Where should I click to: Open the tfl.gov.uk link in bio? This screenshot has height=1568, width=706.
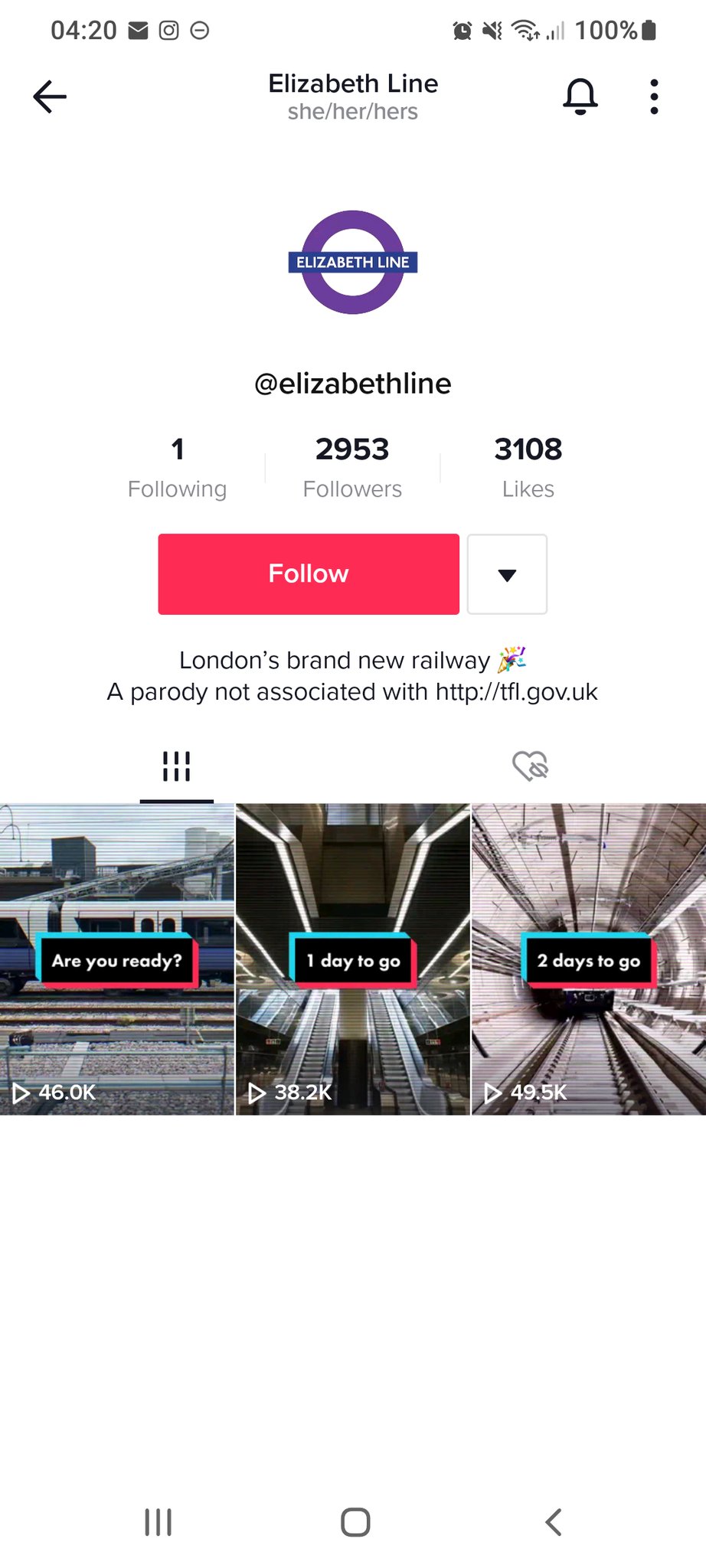pyautogui.click(x=516, y=692)
